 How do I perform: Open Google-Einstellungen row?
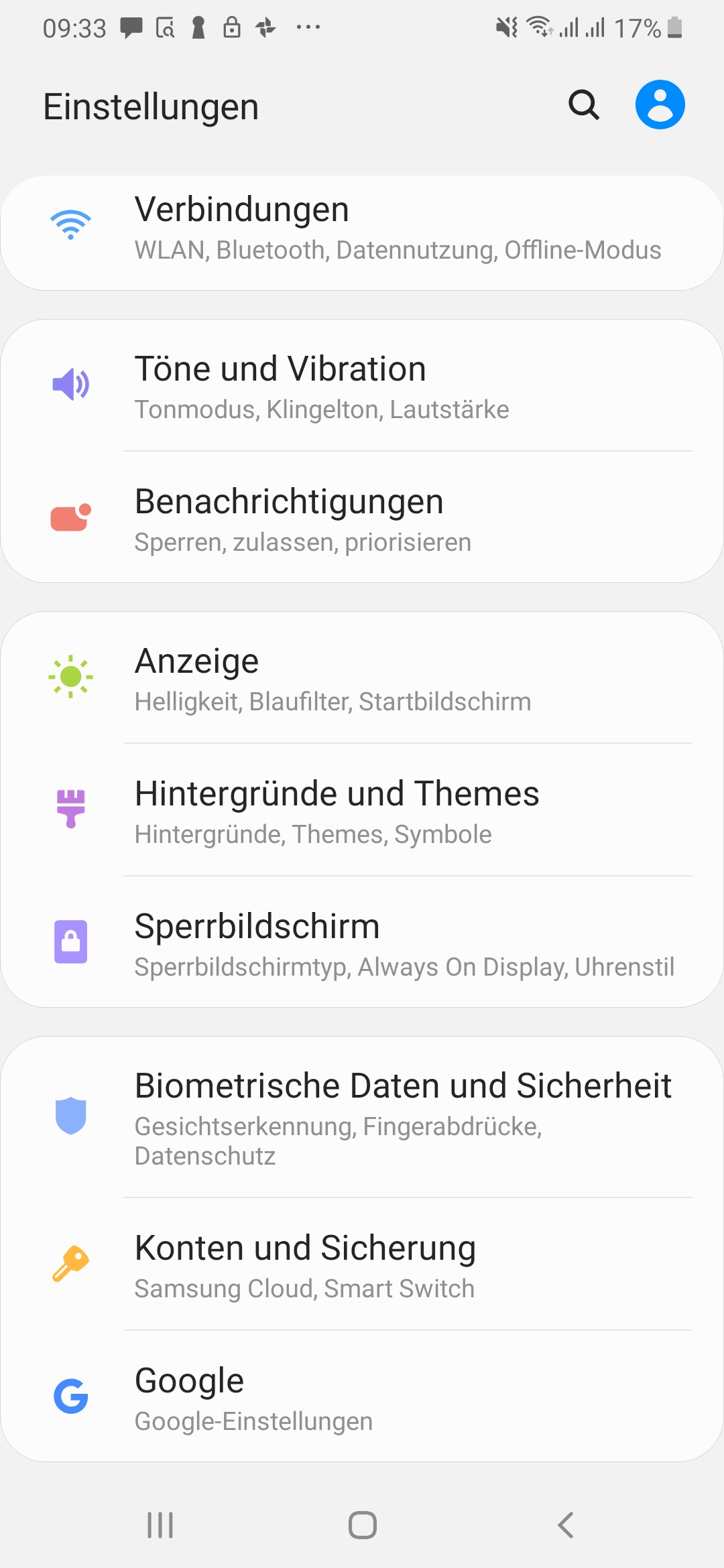click(362, 1396)
